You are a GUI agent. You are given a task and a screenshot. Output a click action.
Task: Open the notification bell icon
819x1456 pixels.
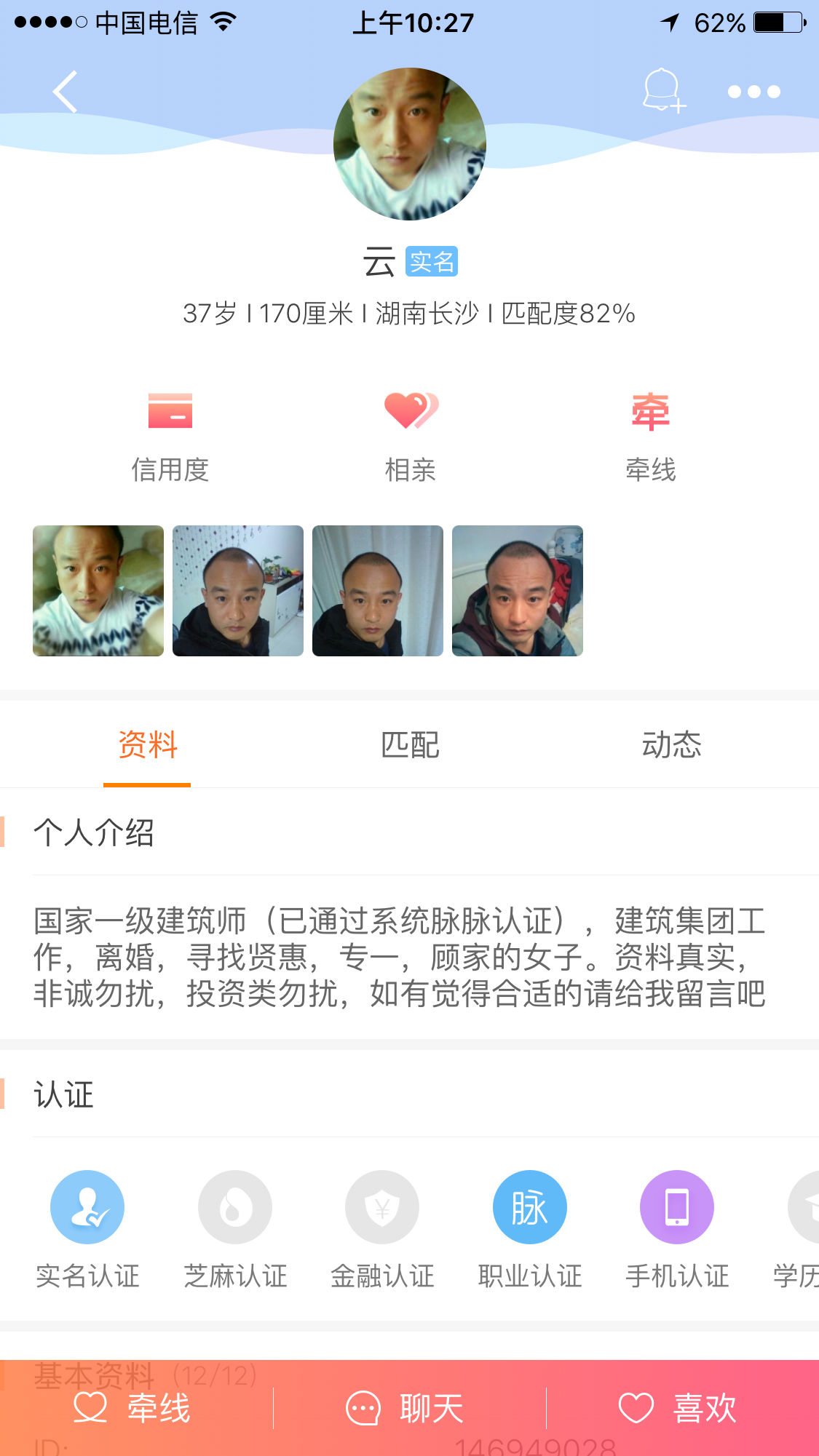click(x=662, y=90)
